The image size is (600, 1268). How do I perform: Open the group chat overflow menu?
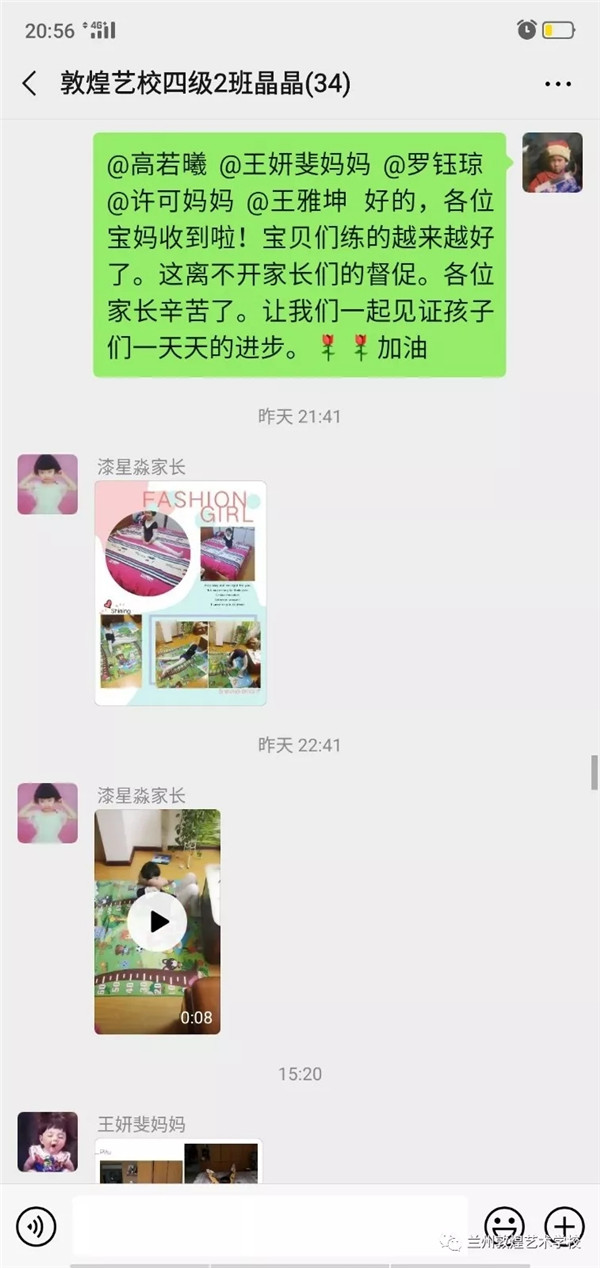tap(558, 84)
